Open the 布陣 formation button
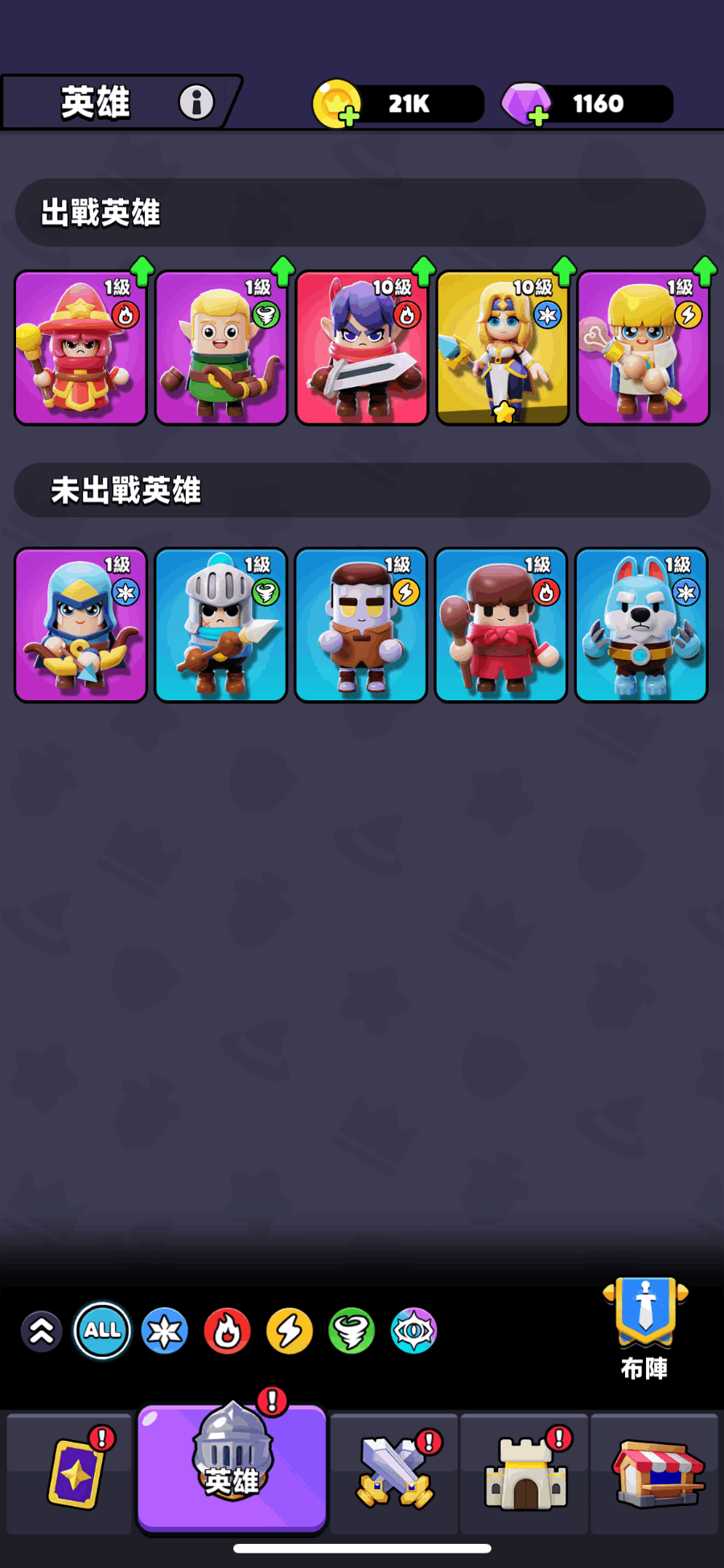The image size is (724, 1568). (645, 1328)
